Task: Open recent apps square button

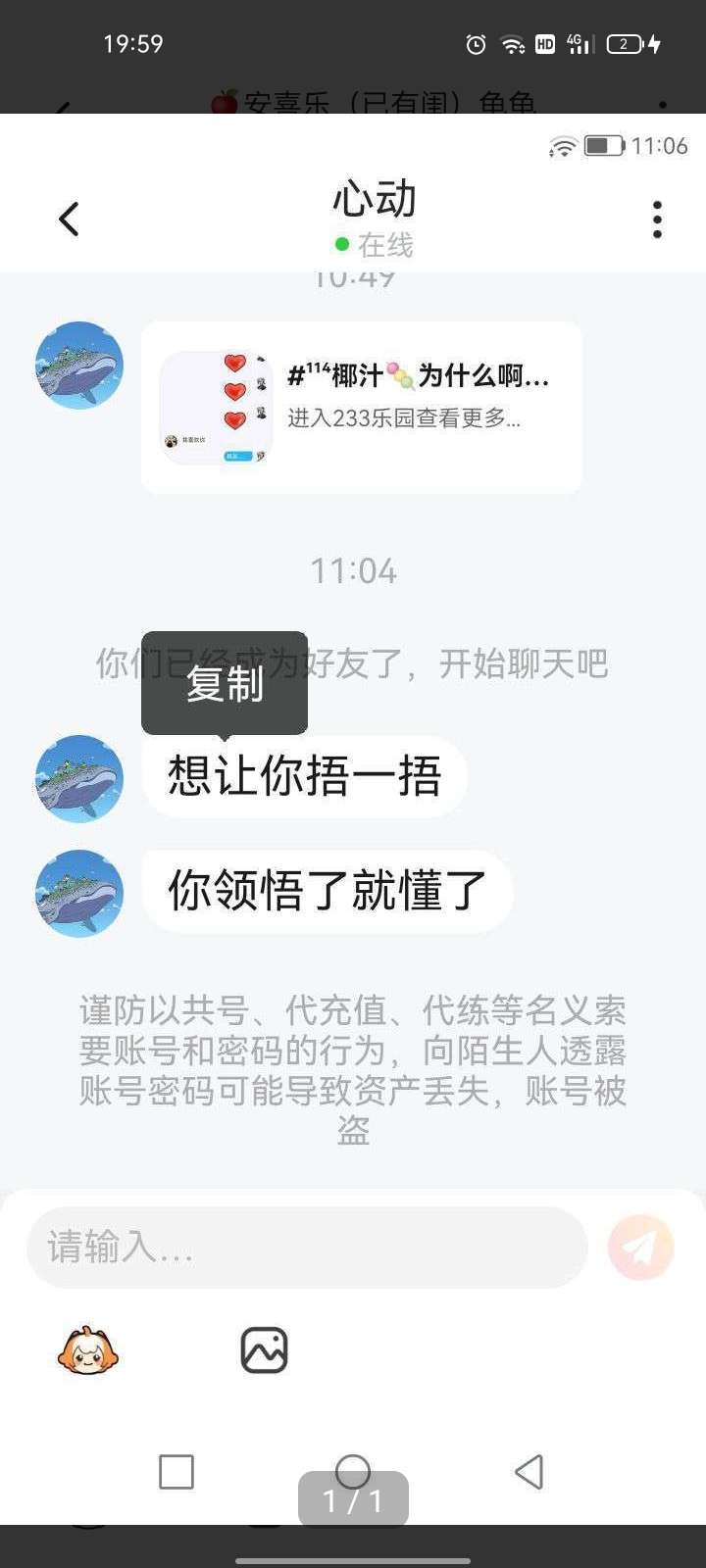Action: point(176,1471)
